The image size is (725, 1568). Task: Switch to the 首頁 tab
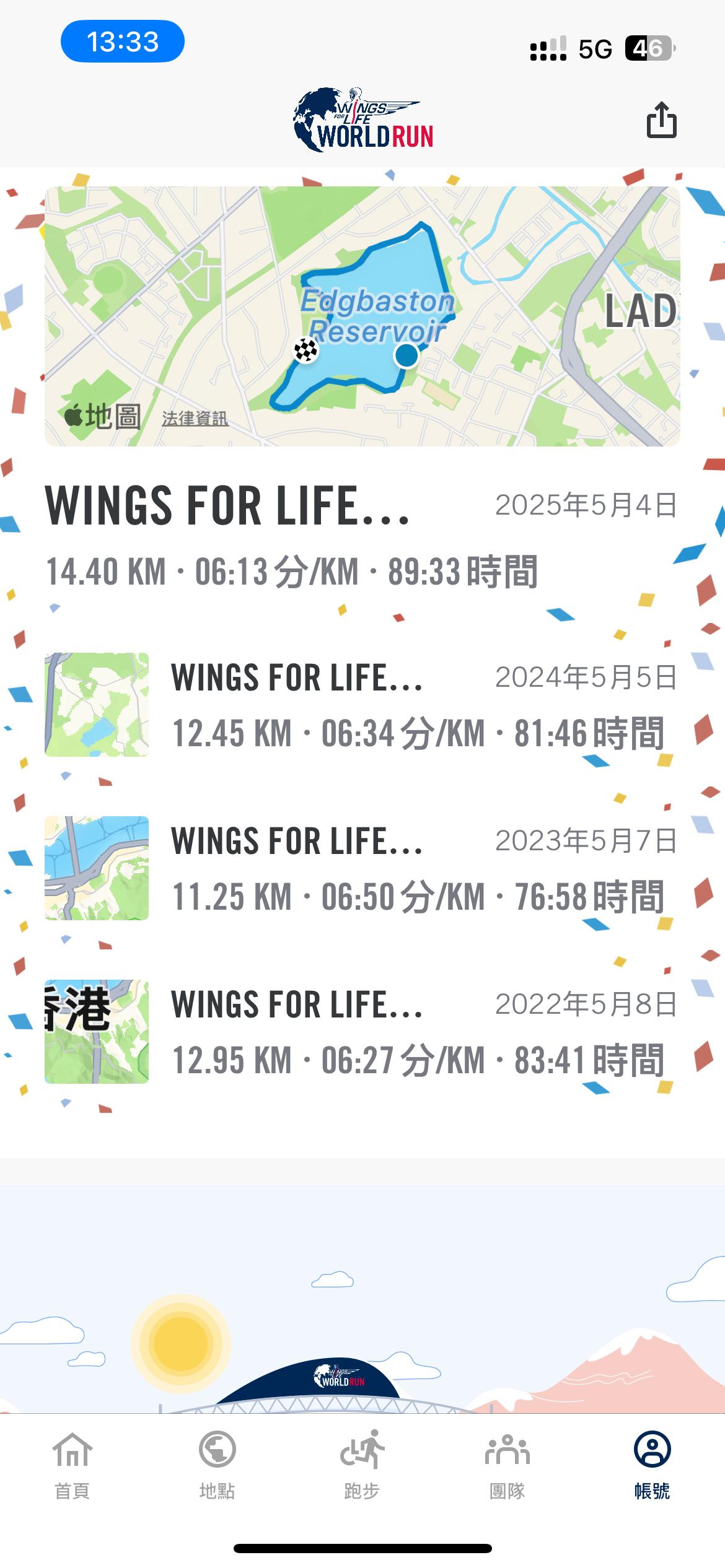[72, 1466]
